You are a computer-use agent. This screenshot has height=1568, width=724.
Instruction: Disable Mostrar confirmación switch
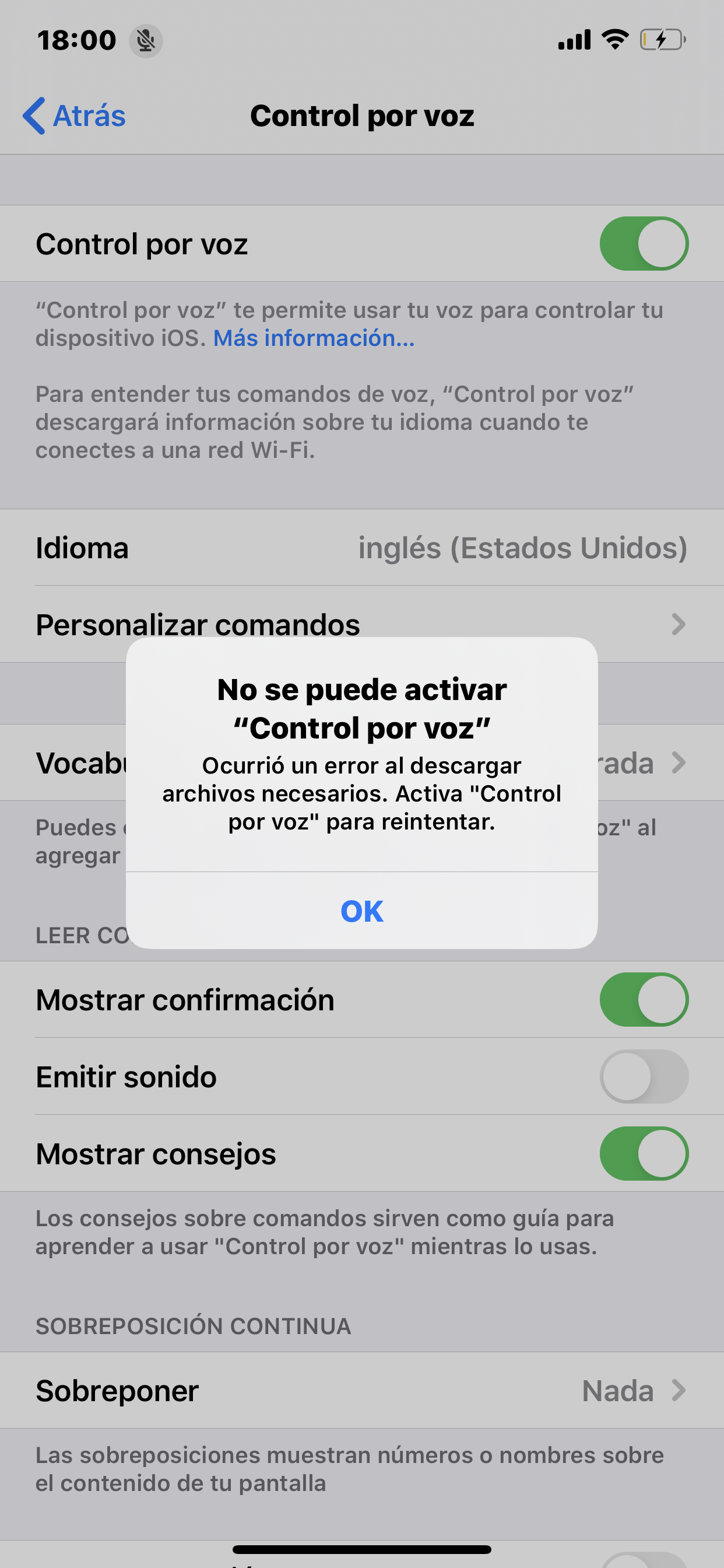(x=644, y=999)
